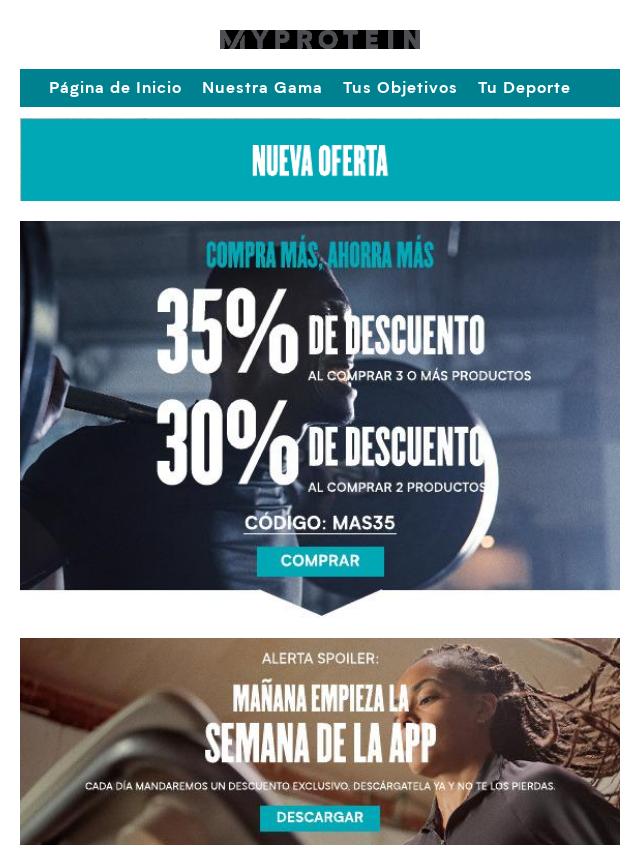Tap the Comprar button
Viewport: 640px width, 854px height.
click(x=320, y=561)
